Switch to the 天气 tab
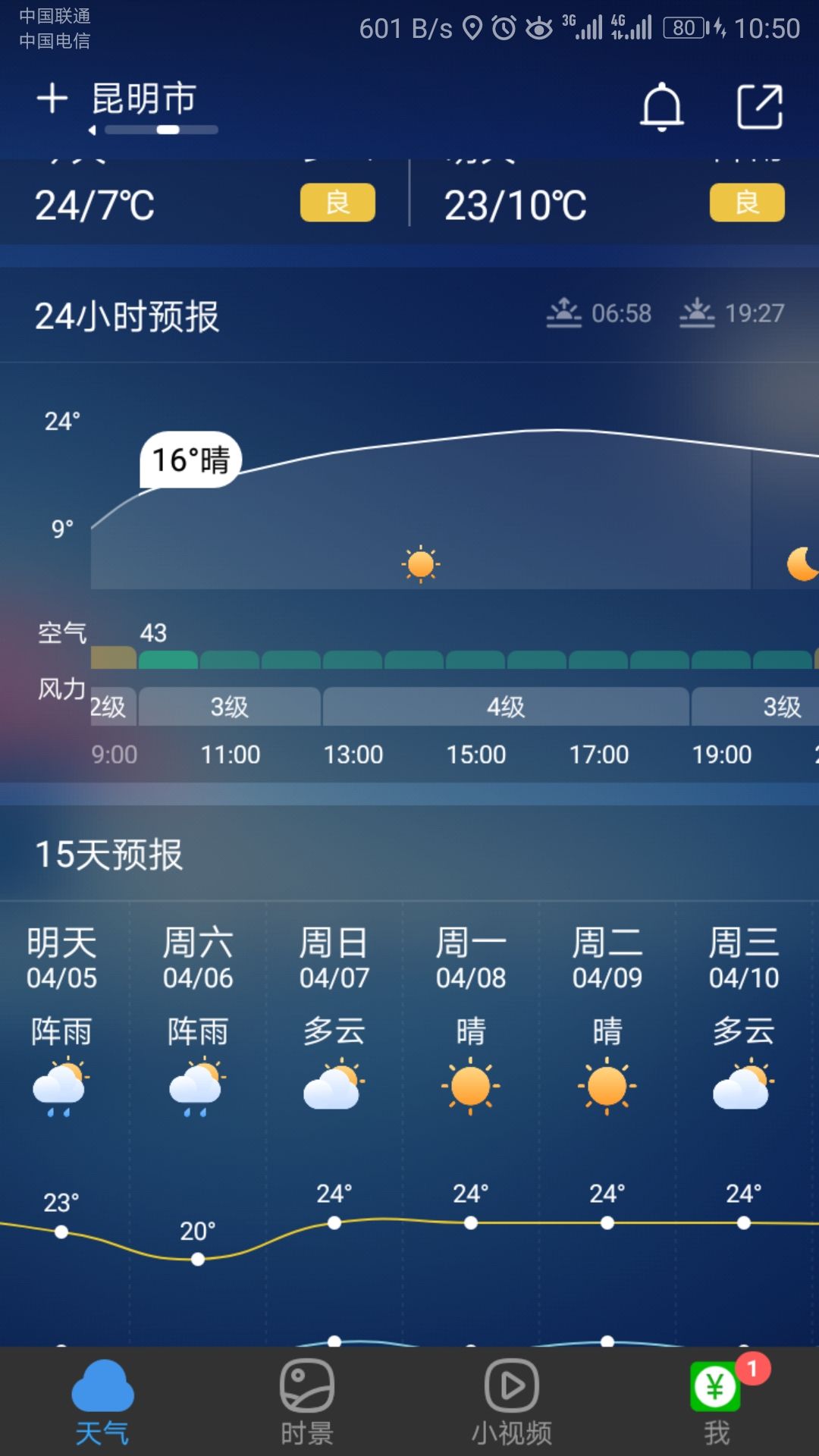819x1456 pixels. tap(102, 1402)
